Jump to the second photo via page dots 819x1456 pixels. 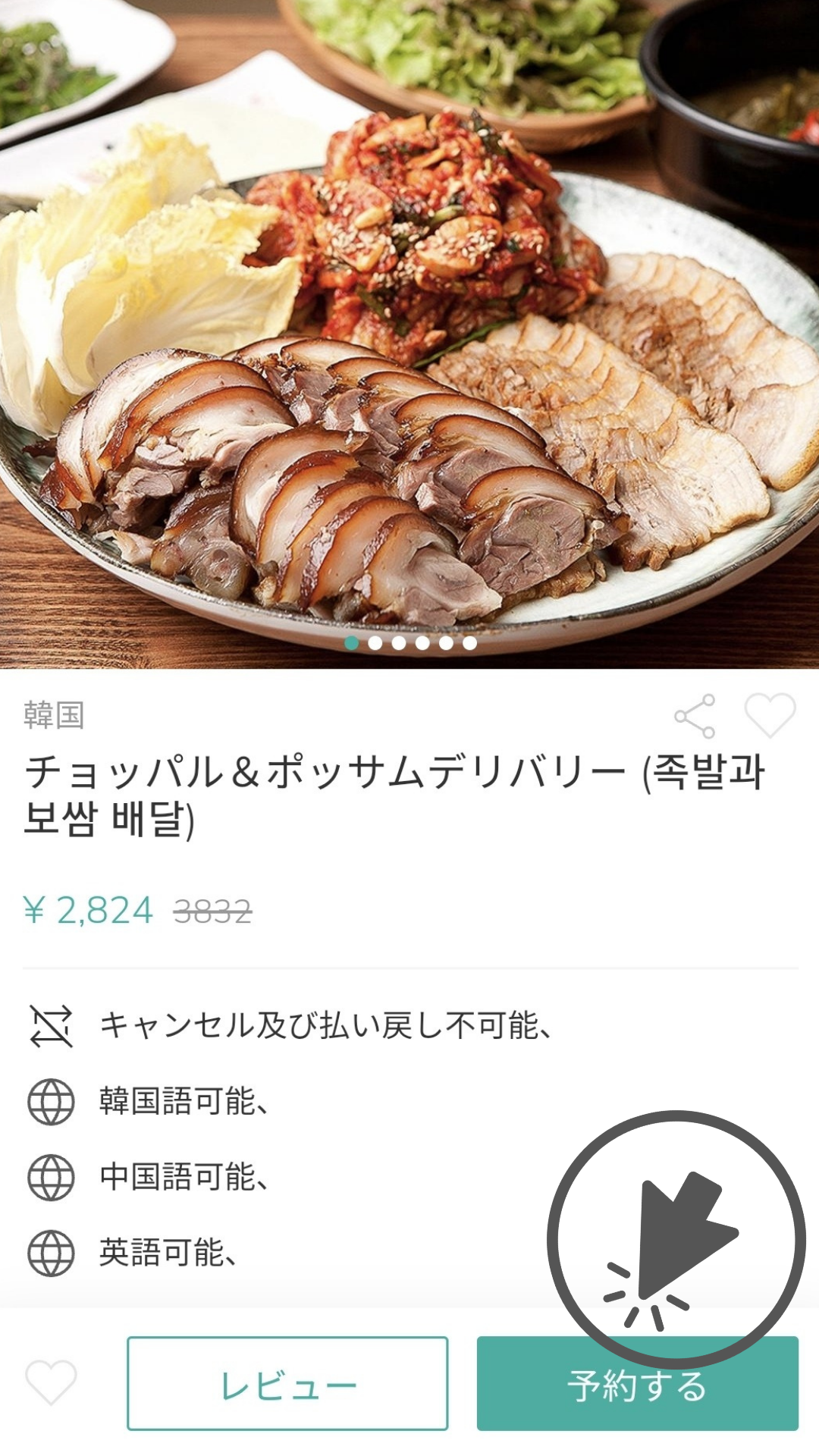[x=375, y=643]
